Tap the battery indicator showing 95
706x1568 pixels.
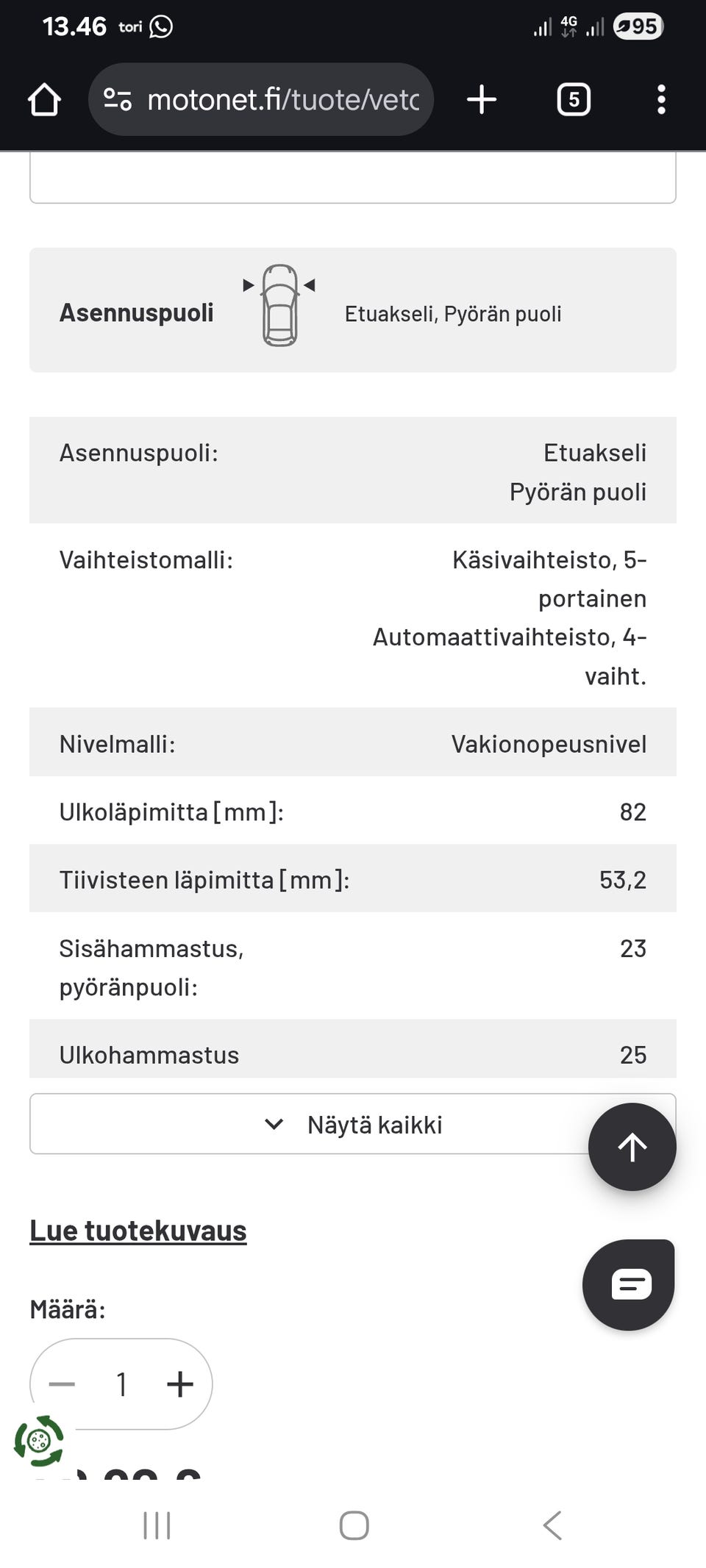coord(637,27)
